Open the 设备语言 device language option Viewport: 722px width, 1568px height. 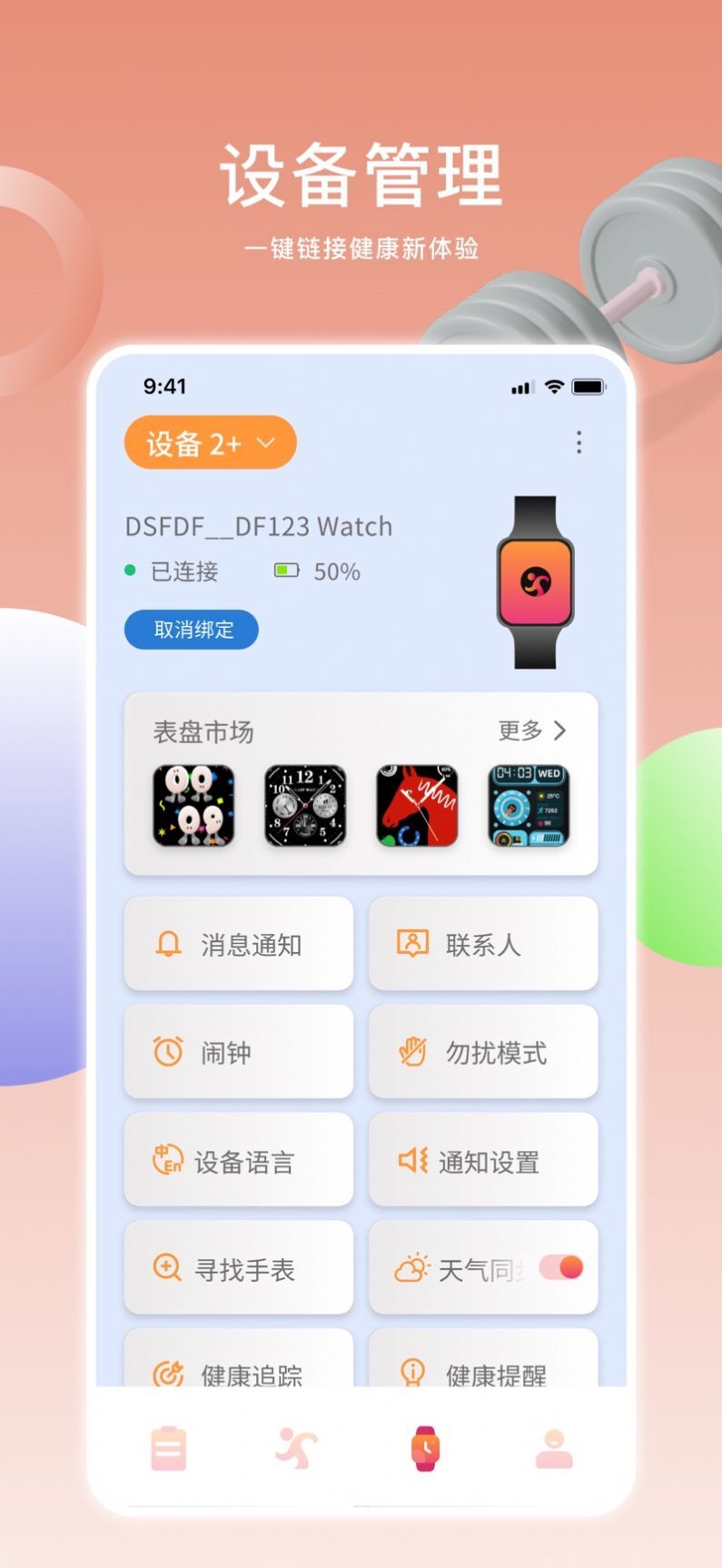[x=238, y=1161]
